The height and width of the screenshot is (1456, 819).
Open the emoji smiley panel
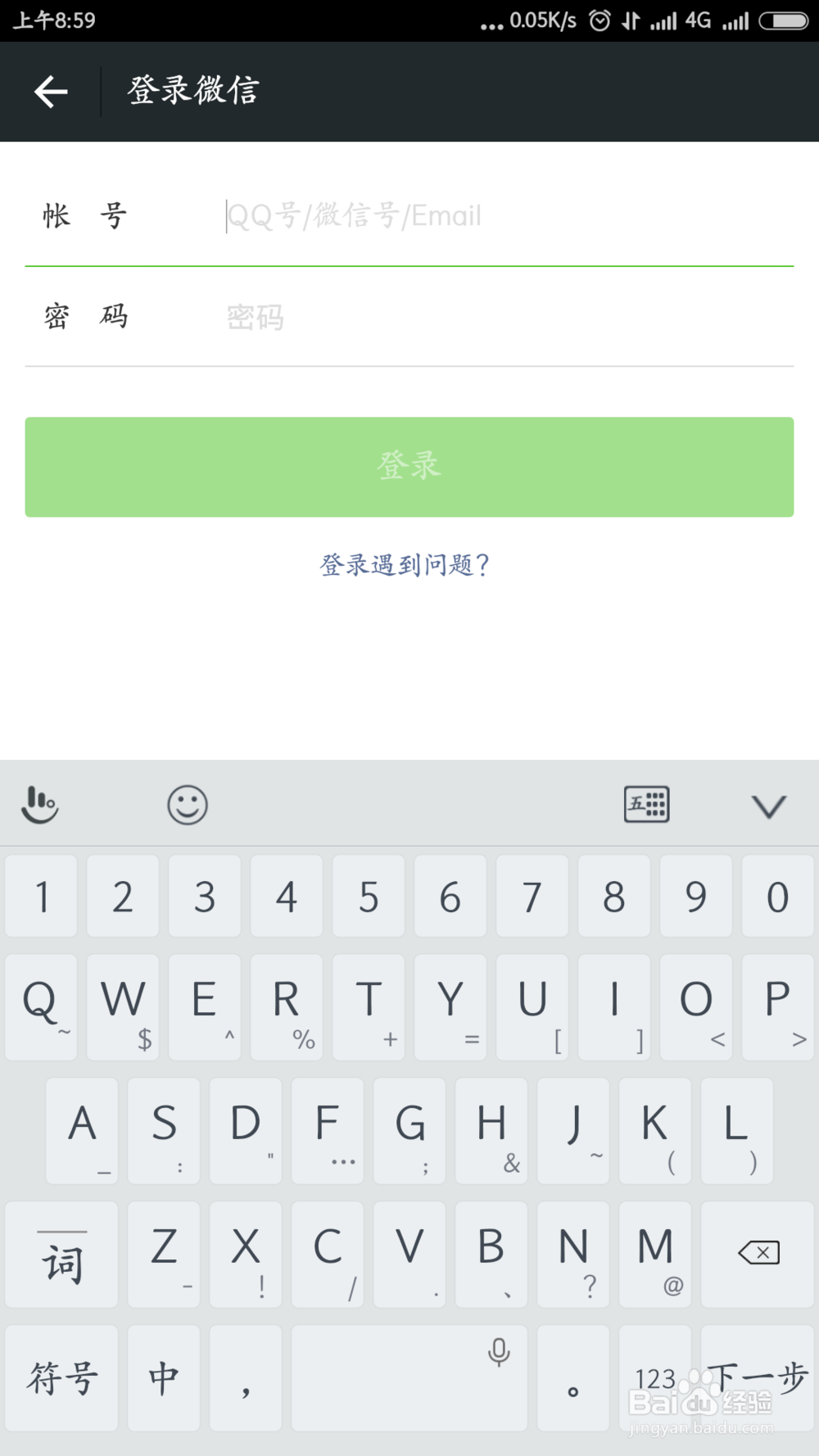click(x=187, y=805)
